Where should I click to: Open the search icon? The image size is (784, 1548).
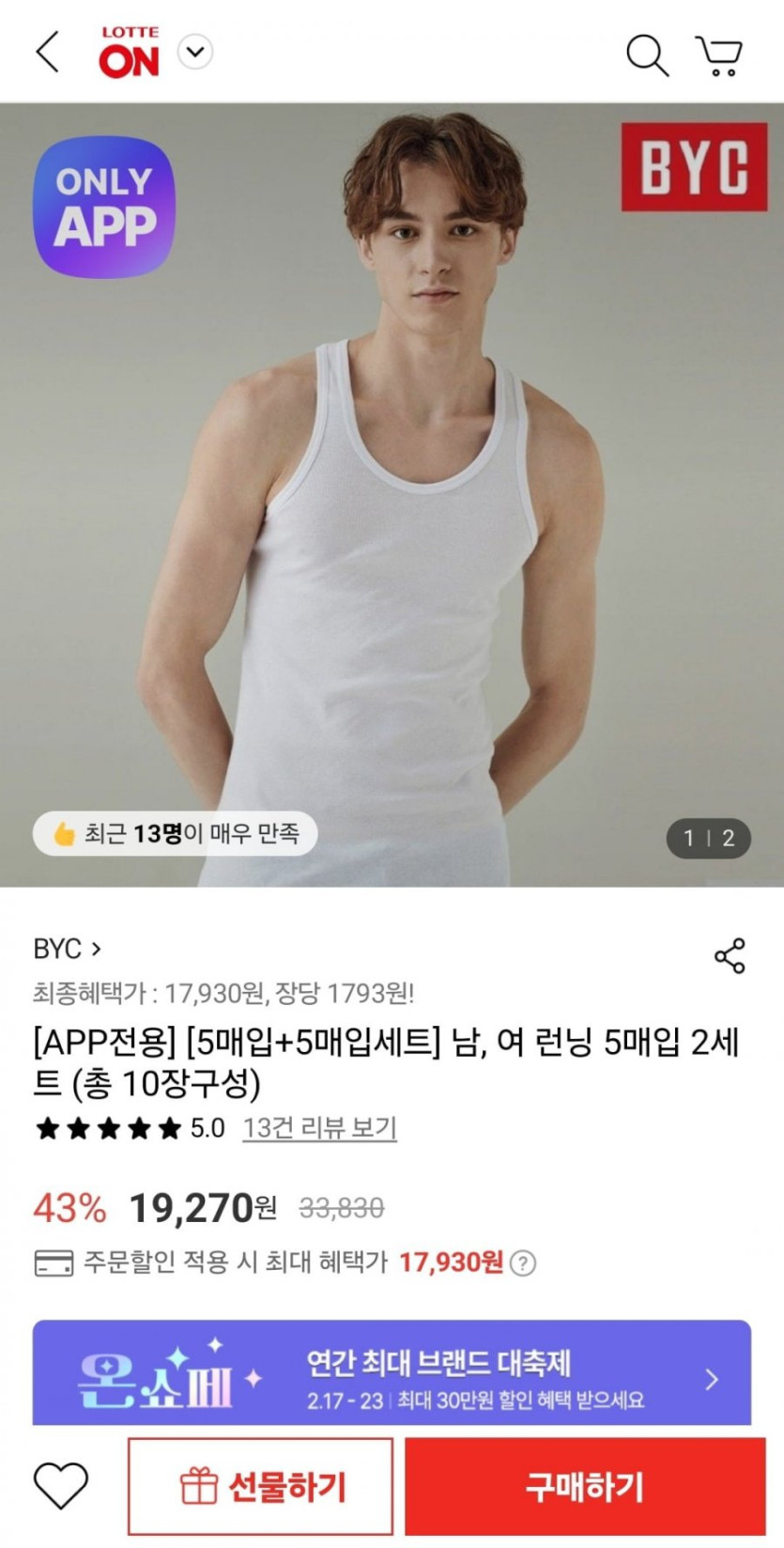tap(647, 55)
